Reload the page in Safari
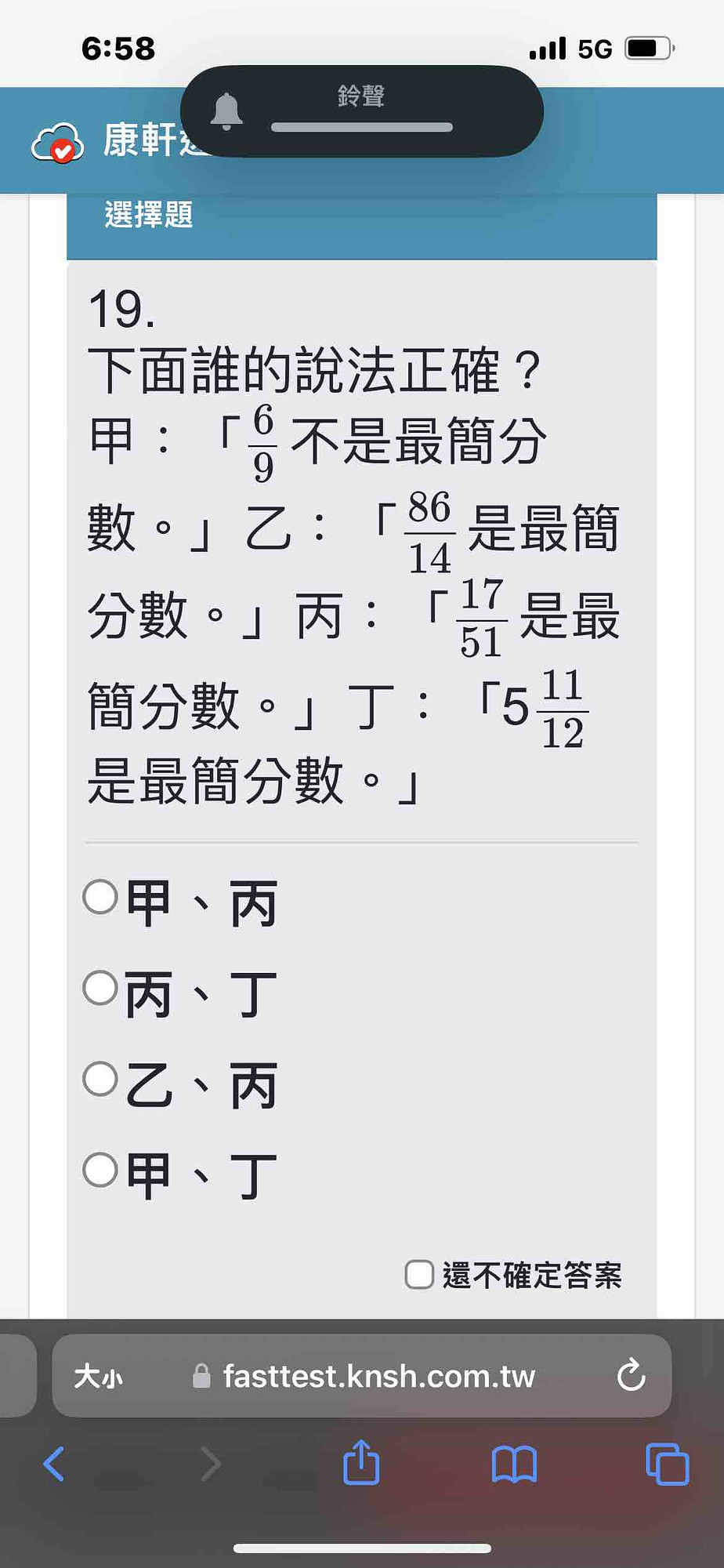Image resolution: width=724 pixels, height=1568 pixels. [631, 1375]
